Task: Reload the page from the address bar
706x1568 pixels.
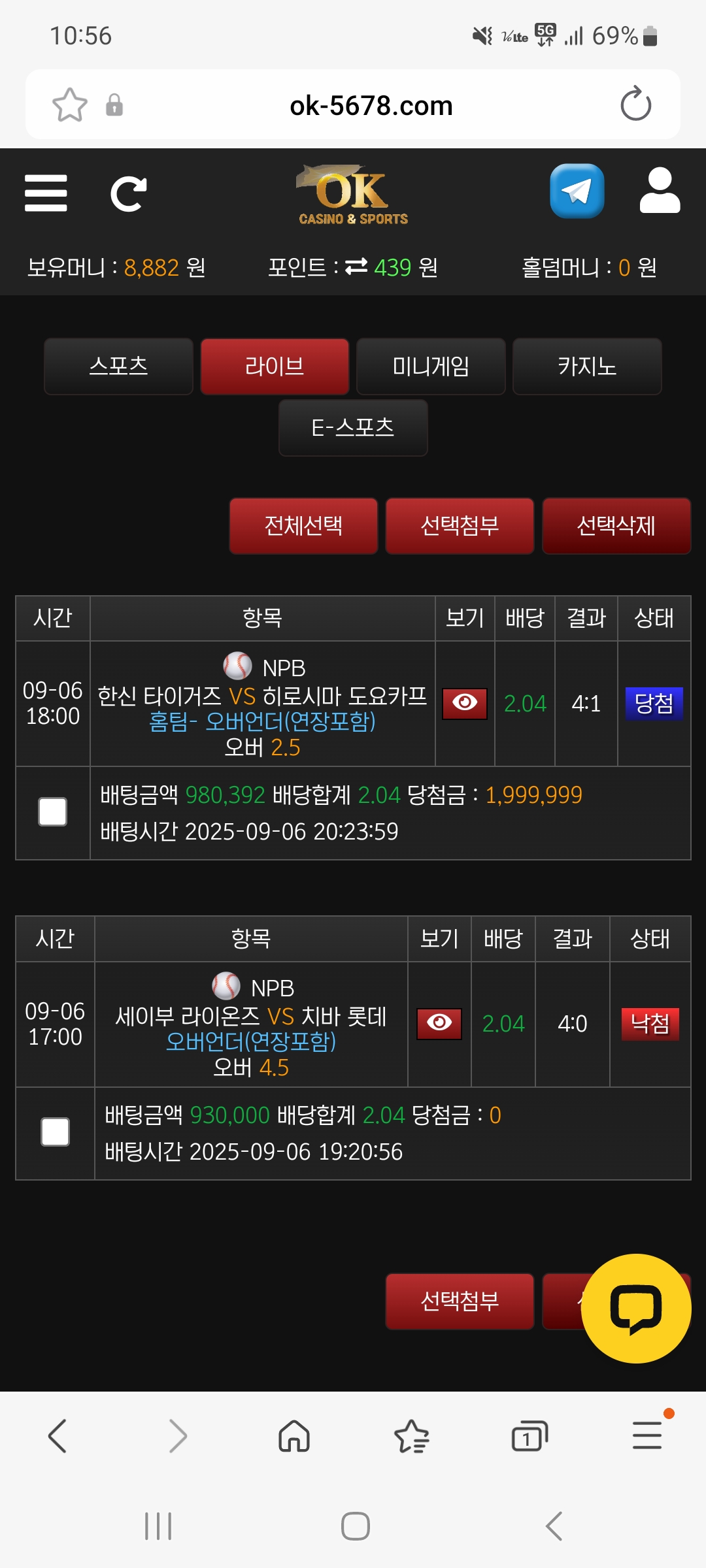Action: coord(635,105)
